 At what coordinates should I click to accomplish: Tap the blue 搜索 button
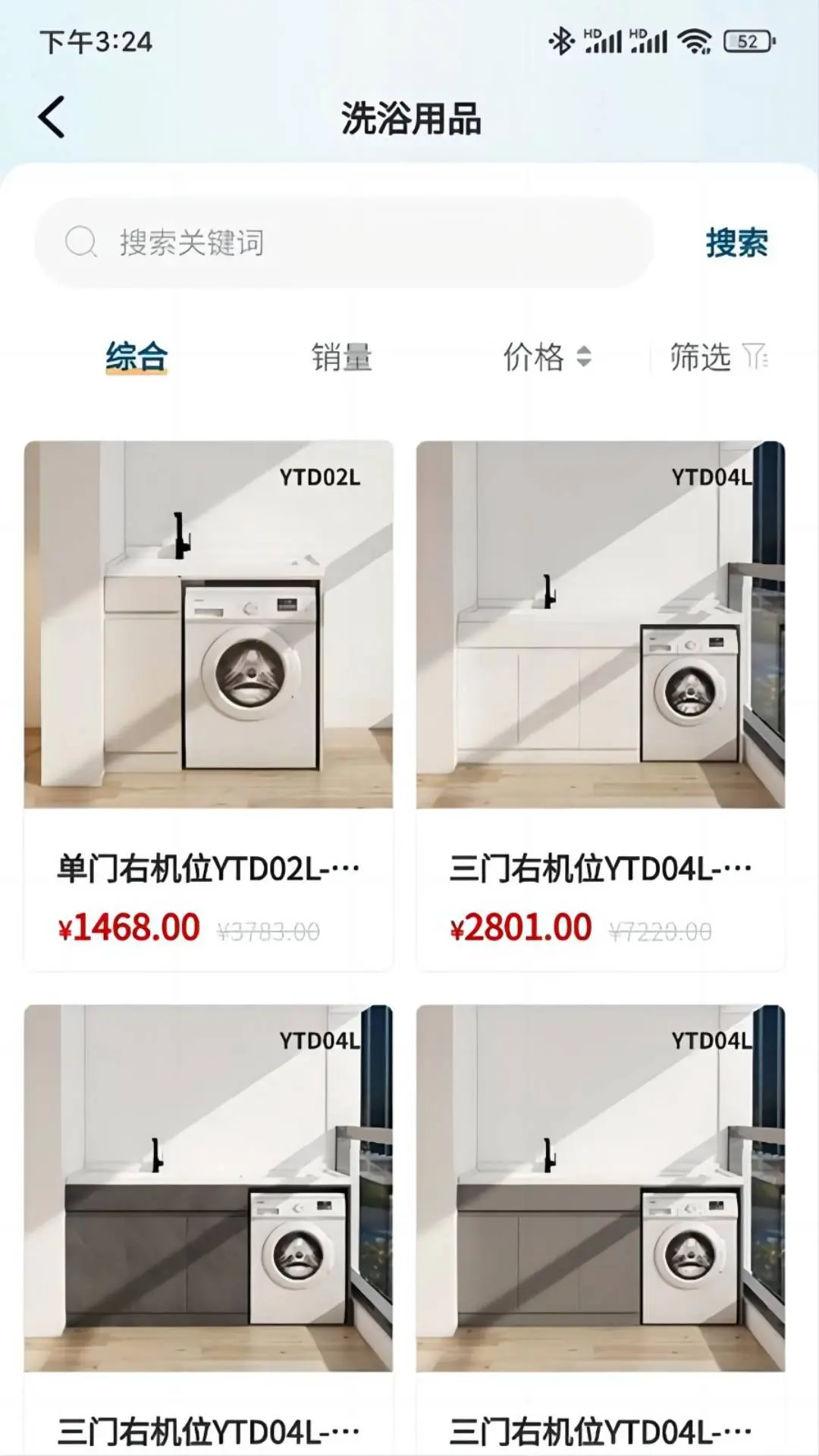point(736,243)
